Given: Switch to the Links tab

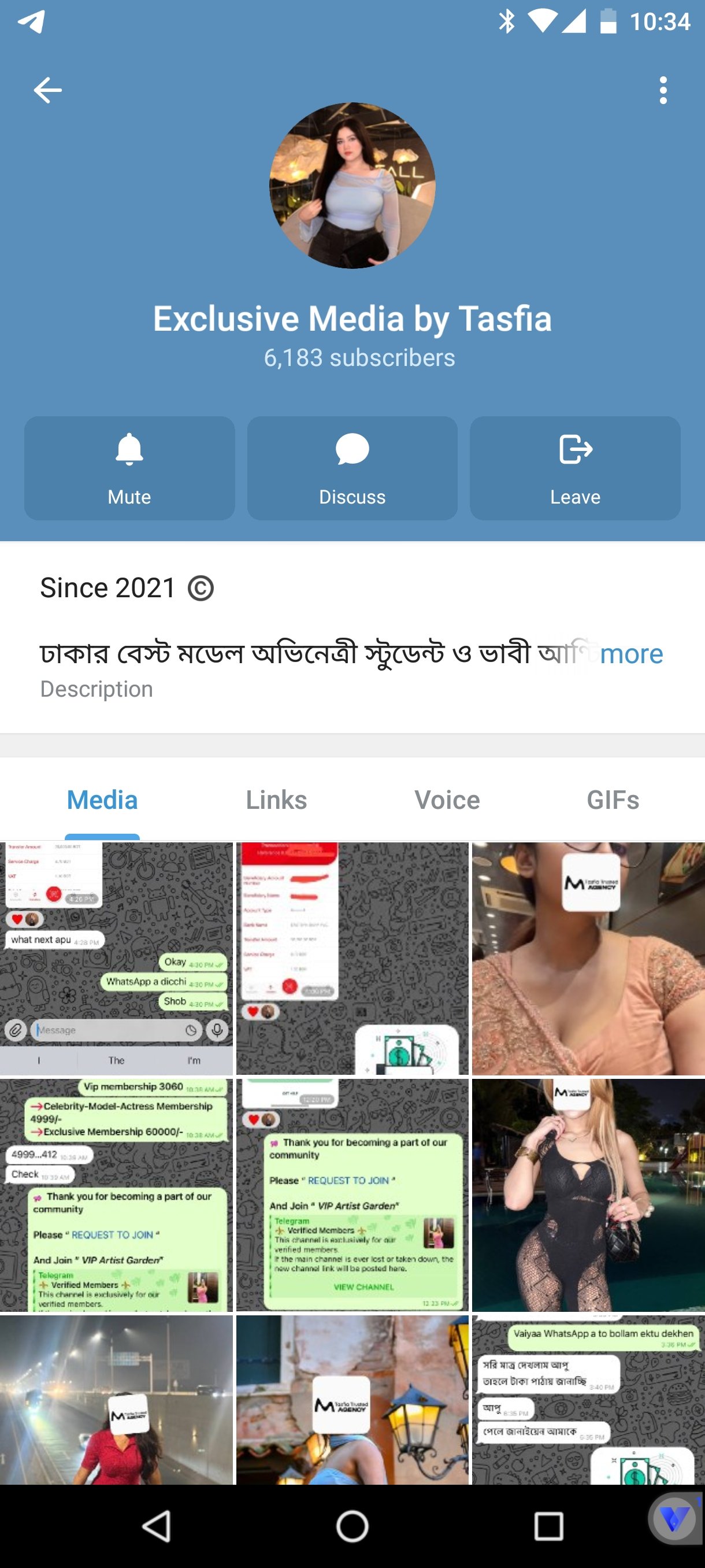Looking at the screenshot, I should click(x=276, y=800).
